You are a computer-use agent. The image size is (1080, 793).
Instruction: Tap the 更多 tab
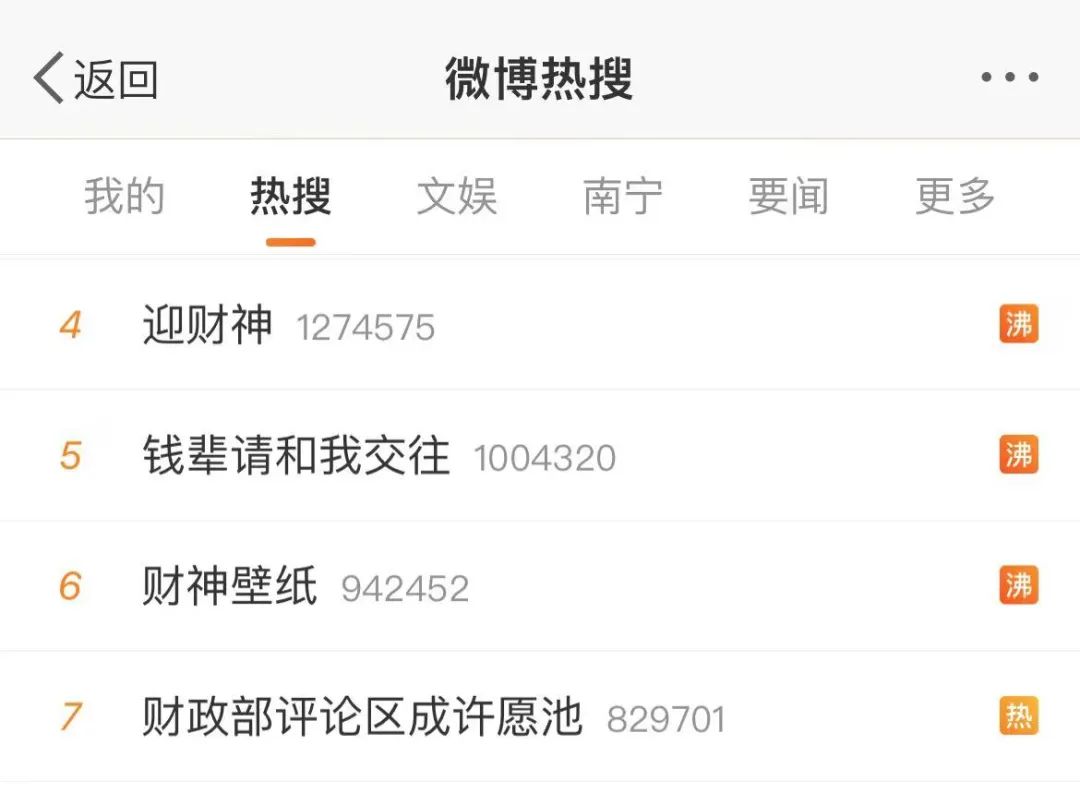pos(955,196)
